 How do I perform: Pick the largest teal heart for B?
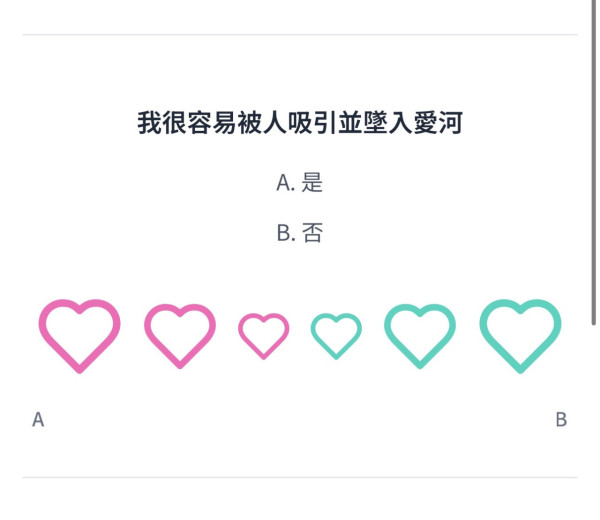click(x=520, y=335)
